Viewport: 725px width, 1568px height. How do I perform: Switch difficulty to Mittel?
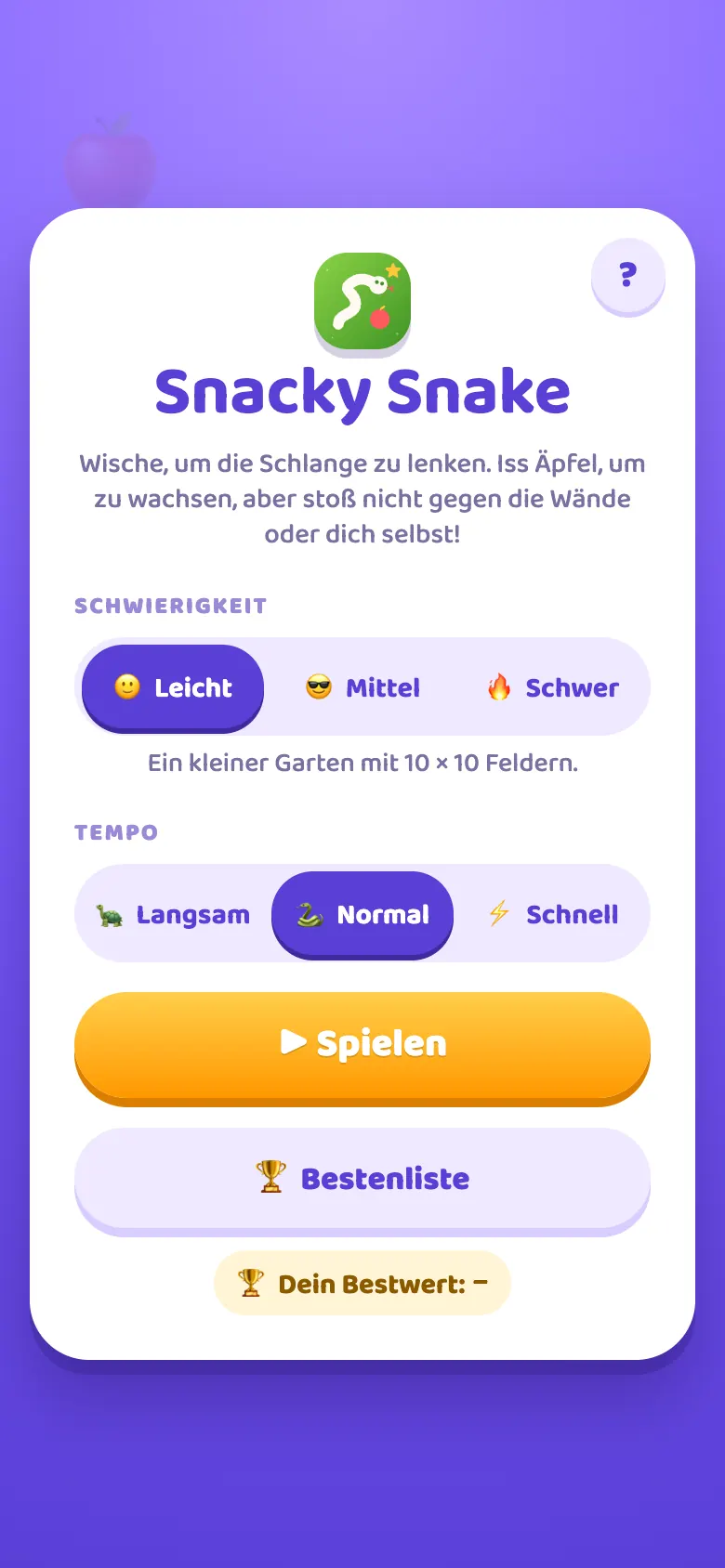pyautogui.click(x=362, y=687)
